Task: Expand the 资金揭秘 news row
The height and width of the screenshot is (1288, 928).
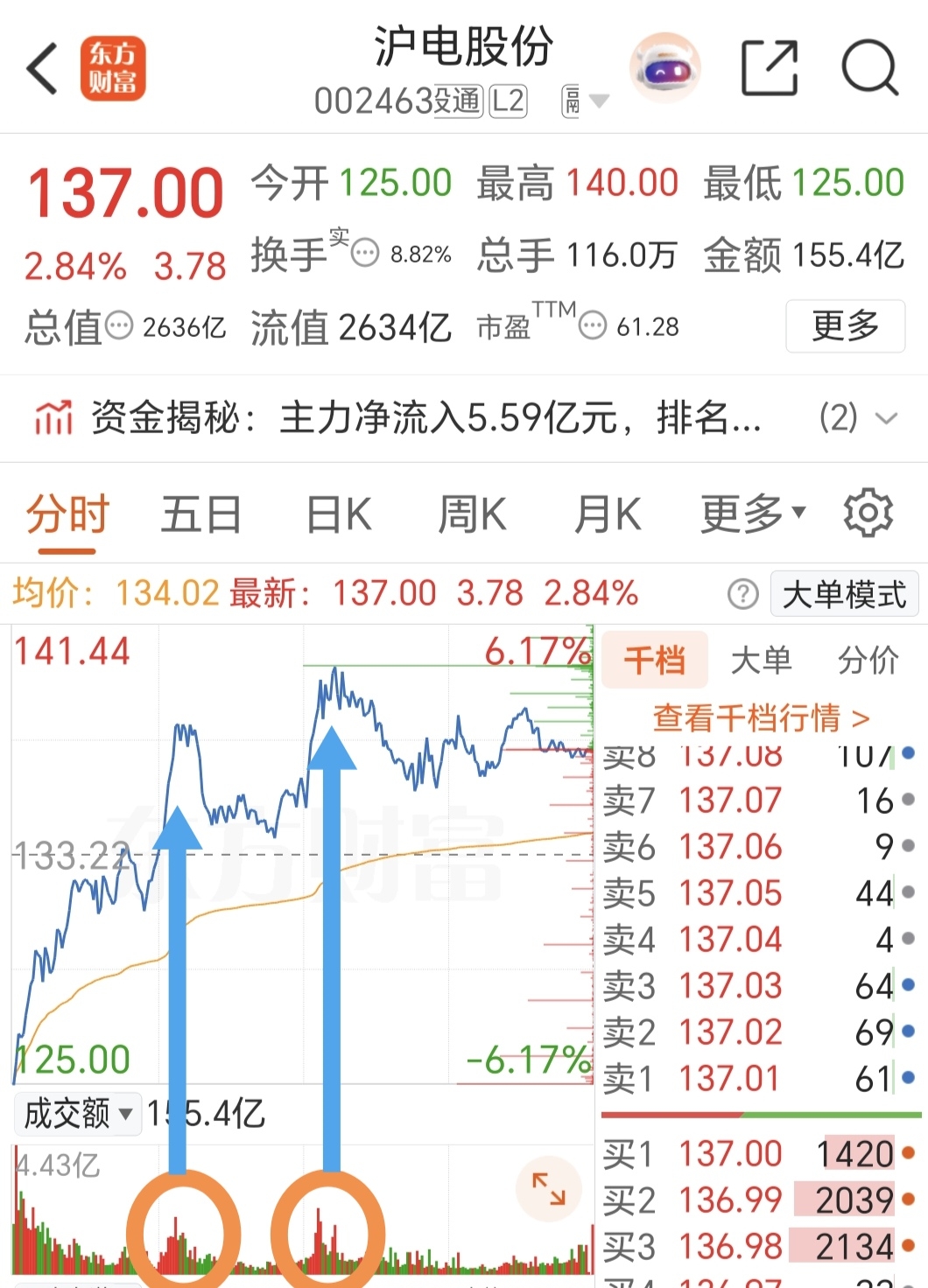Action: (464, 418)
